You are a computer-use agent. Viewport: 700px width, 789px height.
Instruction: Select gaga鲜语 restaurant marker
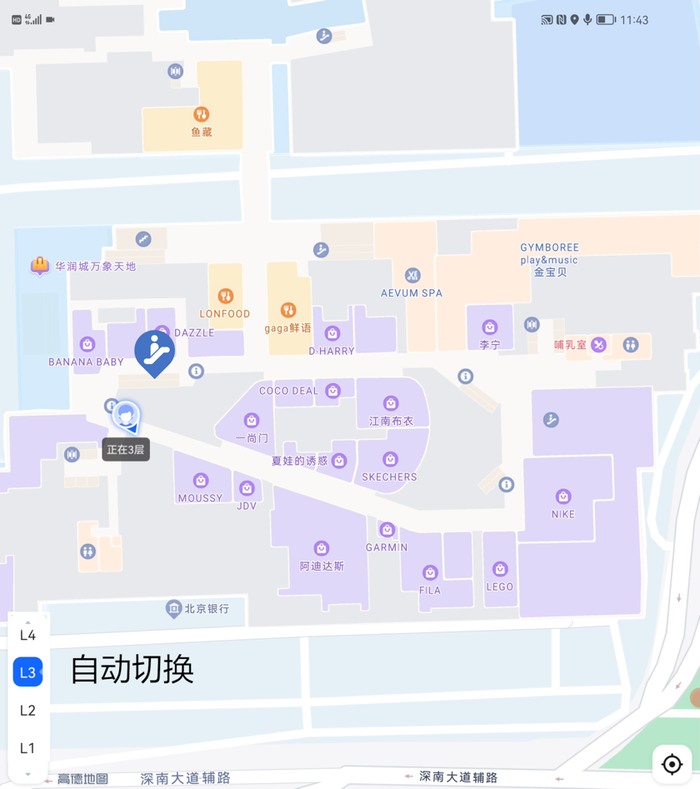288,309
